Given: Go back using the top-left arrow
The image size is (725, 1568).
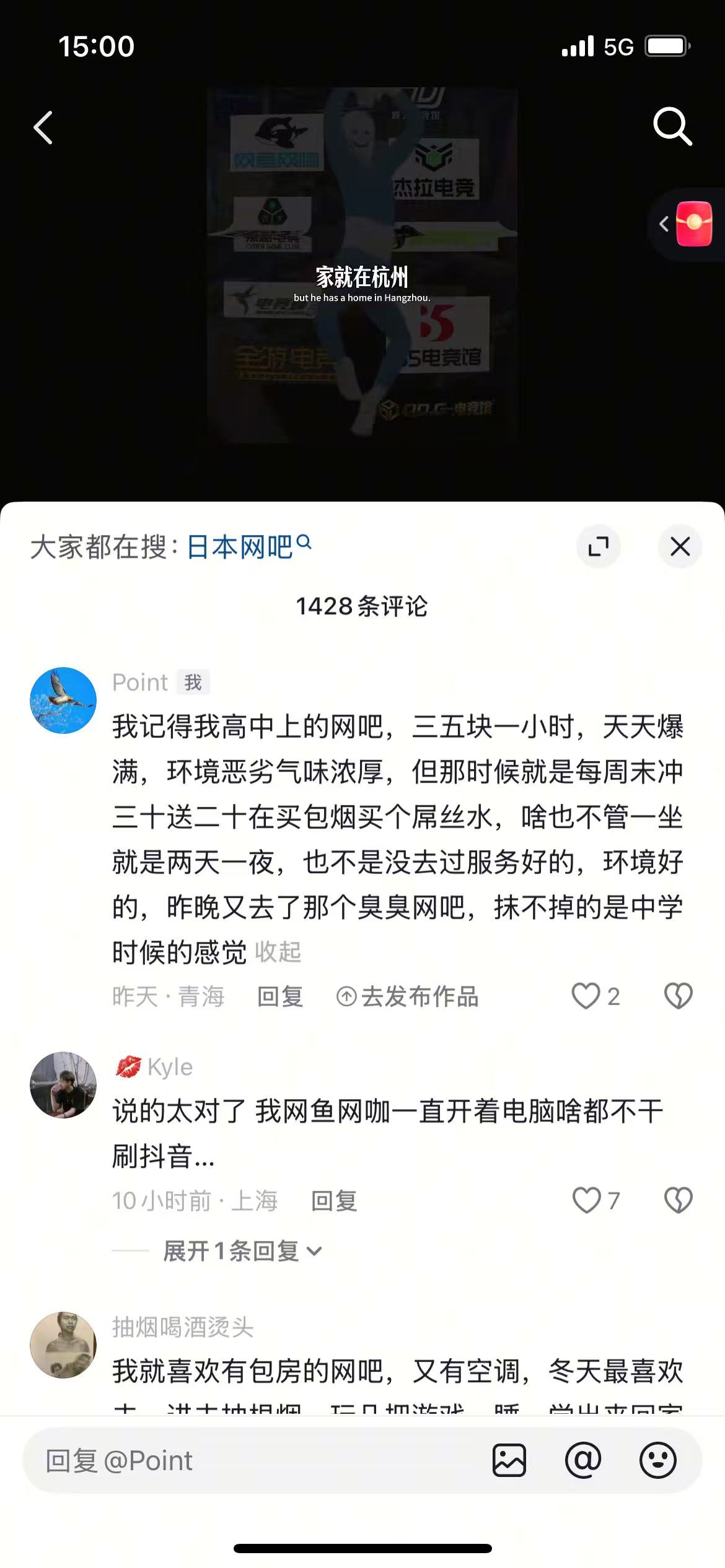Looking at the screenshot, I should [x=43, y=128].
